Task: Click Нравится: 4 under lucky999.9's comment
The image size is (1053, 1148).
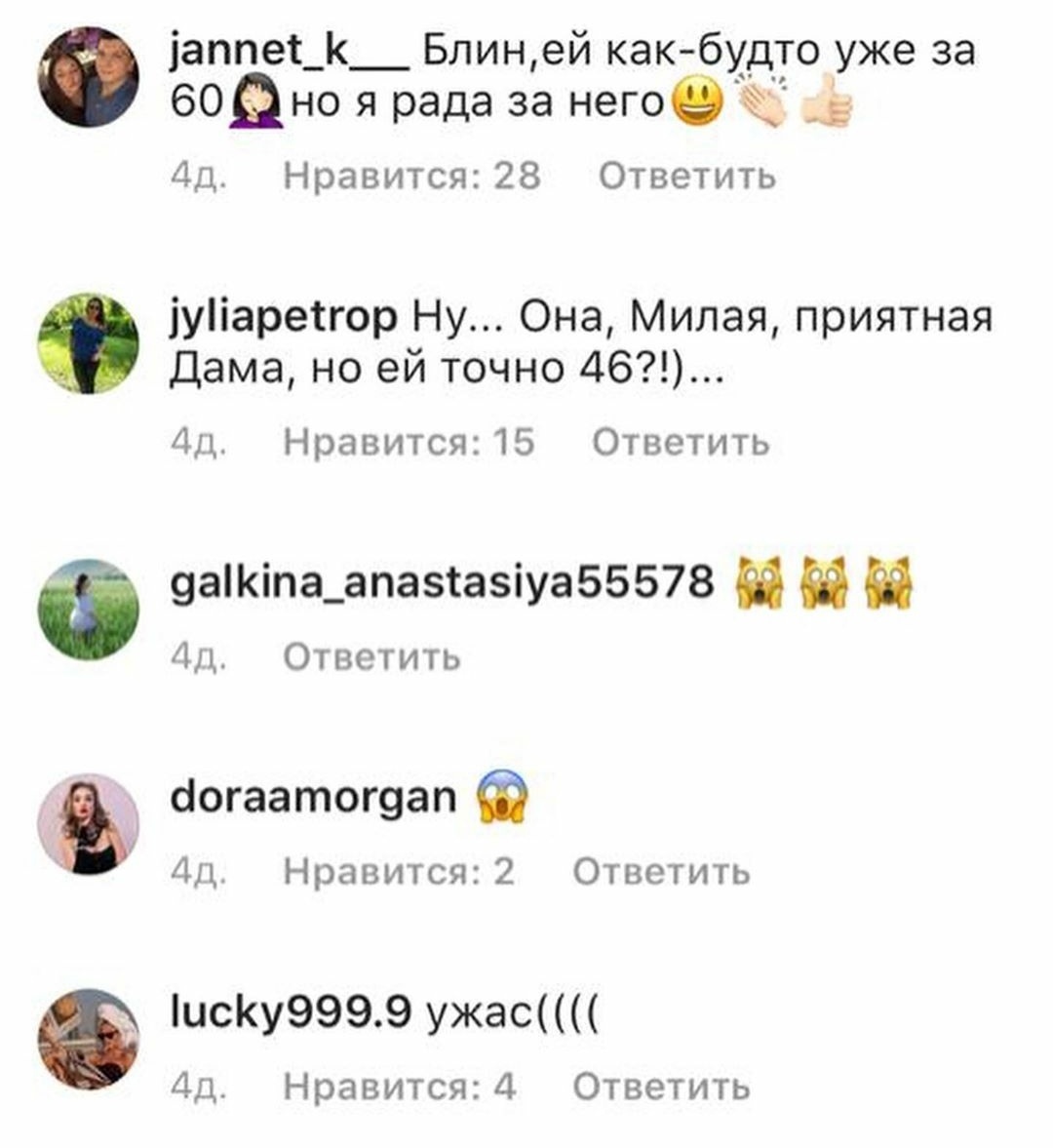Action: (400, 1085)
